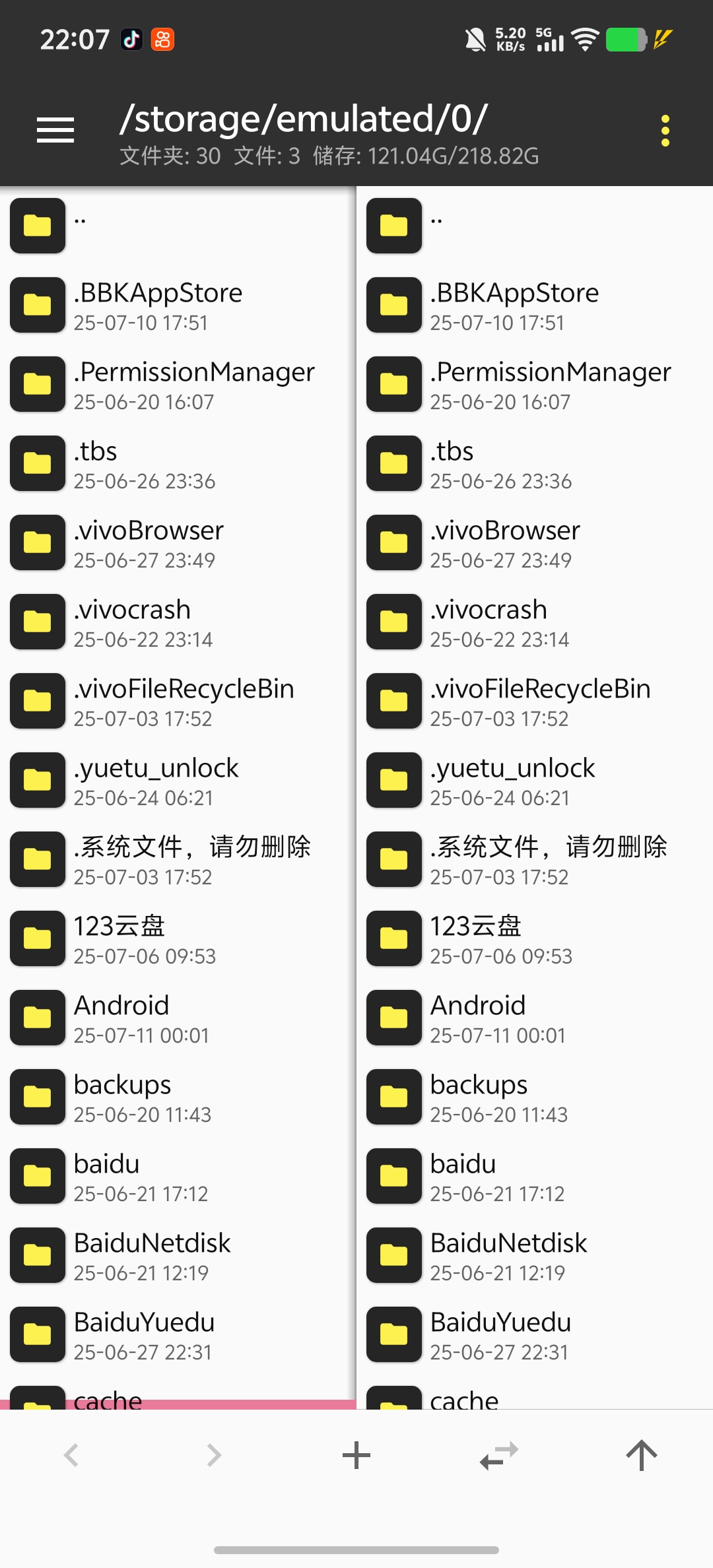Tap the swap panes arrows icon
Viewport: 713px width, 1568px height.
(x=499, y=1455)
